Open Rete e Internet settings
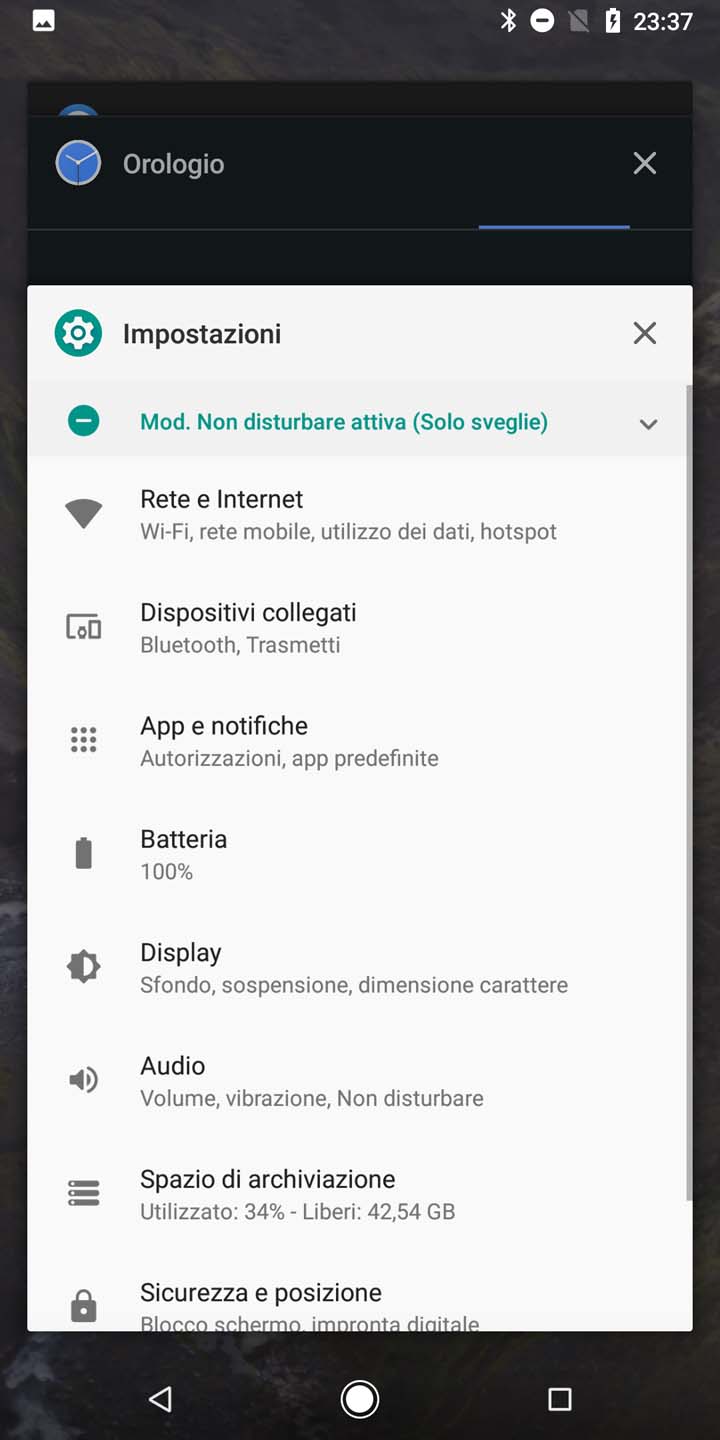The width and height of the screenshot is (720, 1440). 358,515
